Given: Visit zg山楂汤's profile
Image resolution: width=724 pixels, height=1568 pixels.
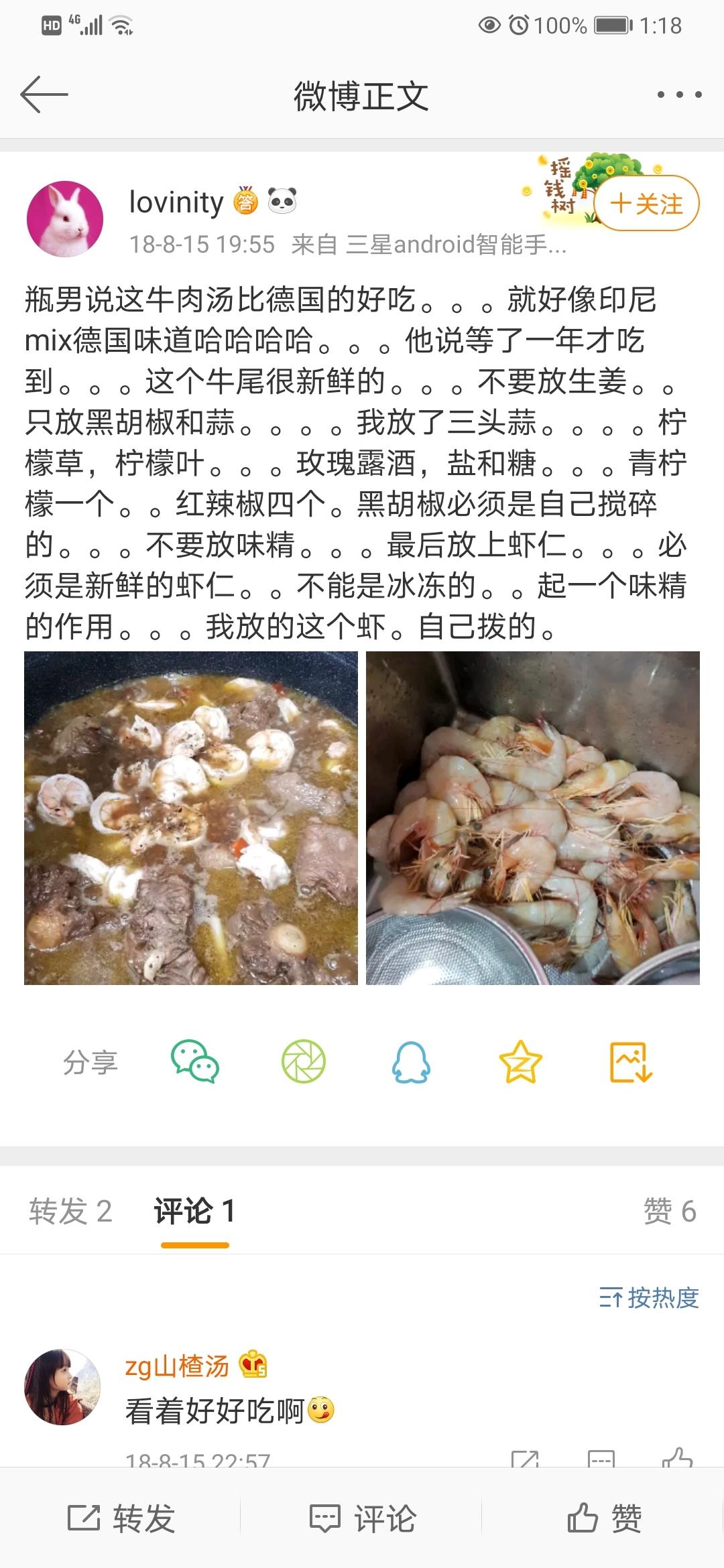Looking at the screenshot, I should (x=62, y=1387).
